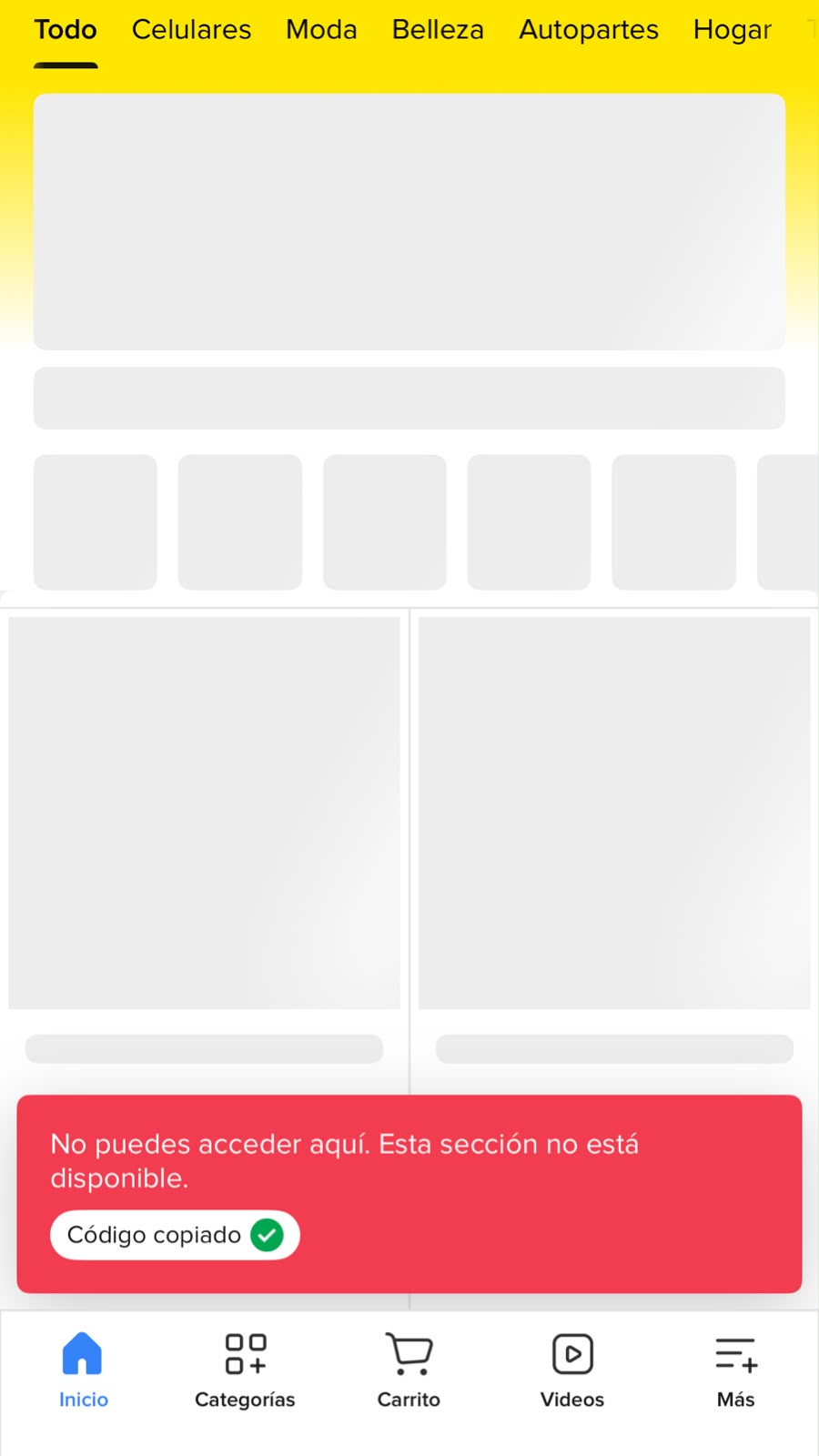819x1456 pixels.
Task: Open the Moda category tab
Action: (x=321, y=30)
